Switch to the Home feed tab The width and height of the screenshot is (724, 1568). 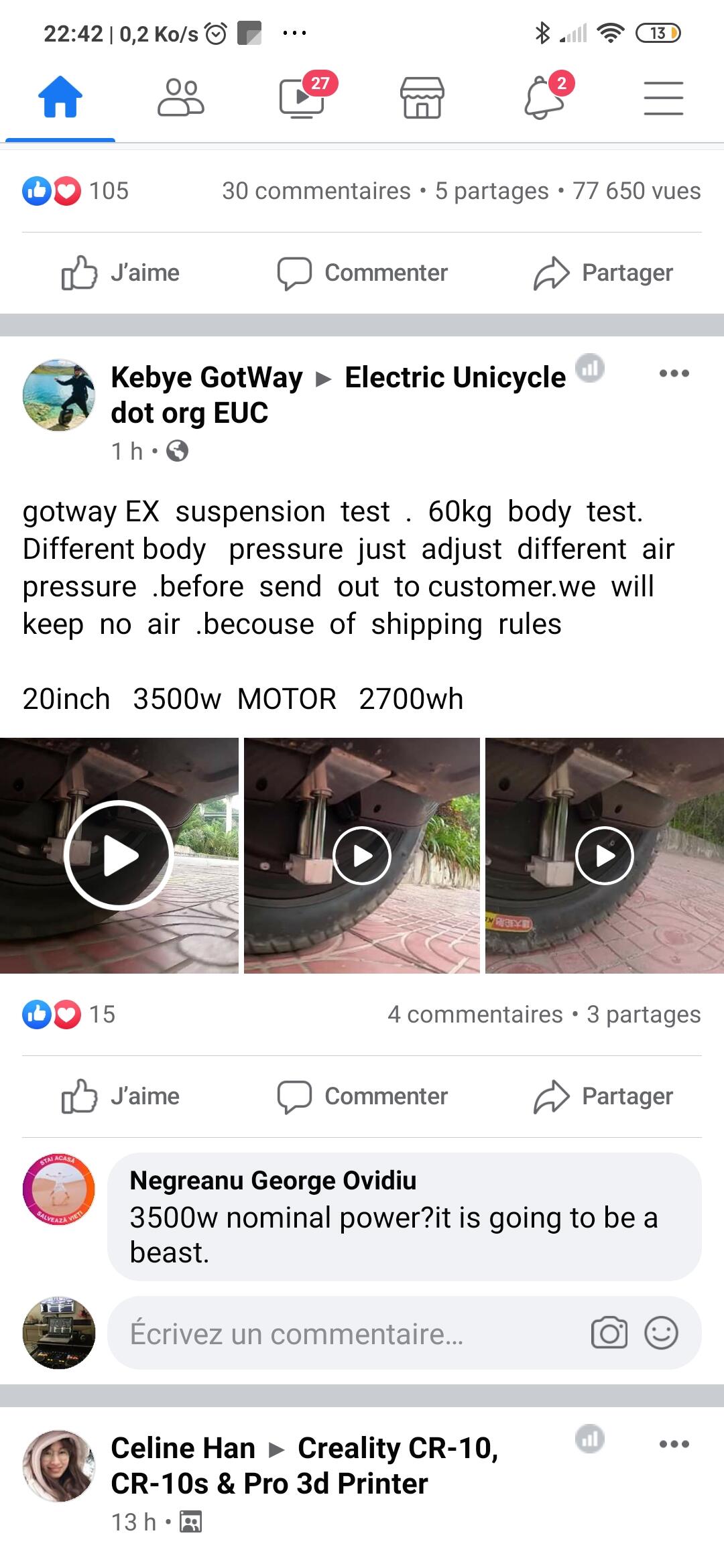(60, 97)
